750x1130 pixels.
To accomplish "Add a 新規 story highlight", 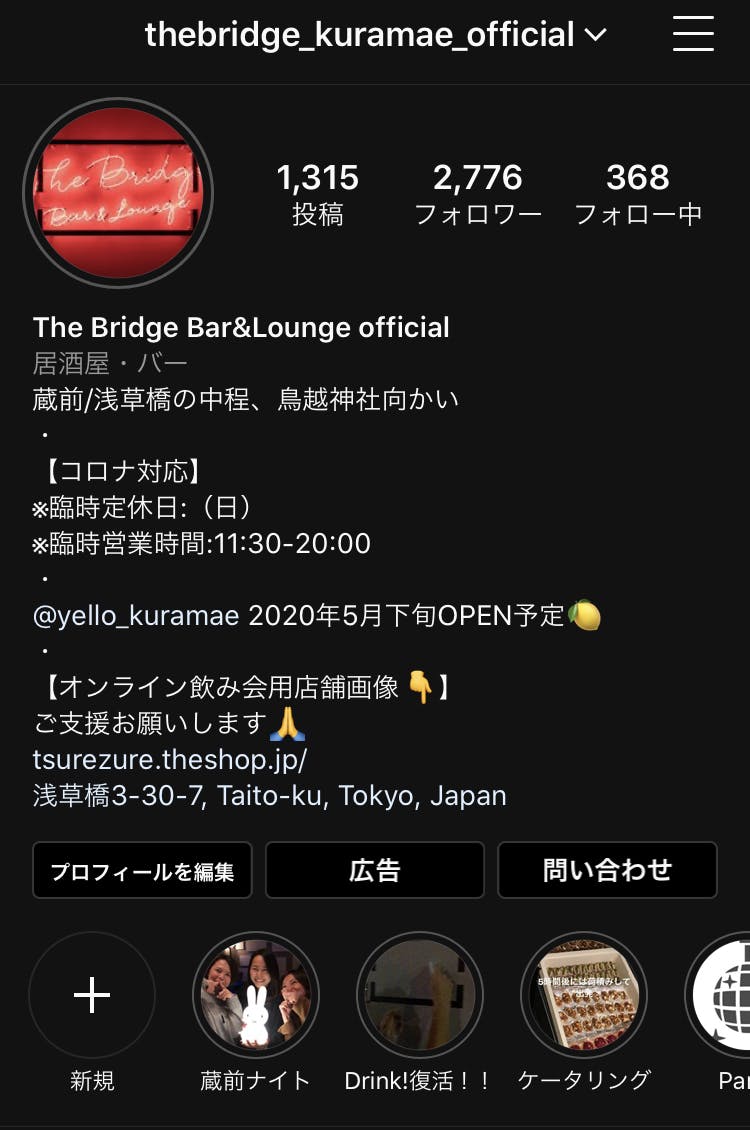I will (92, 995).
